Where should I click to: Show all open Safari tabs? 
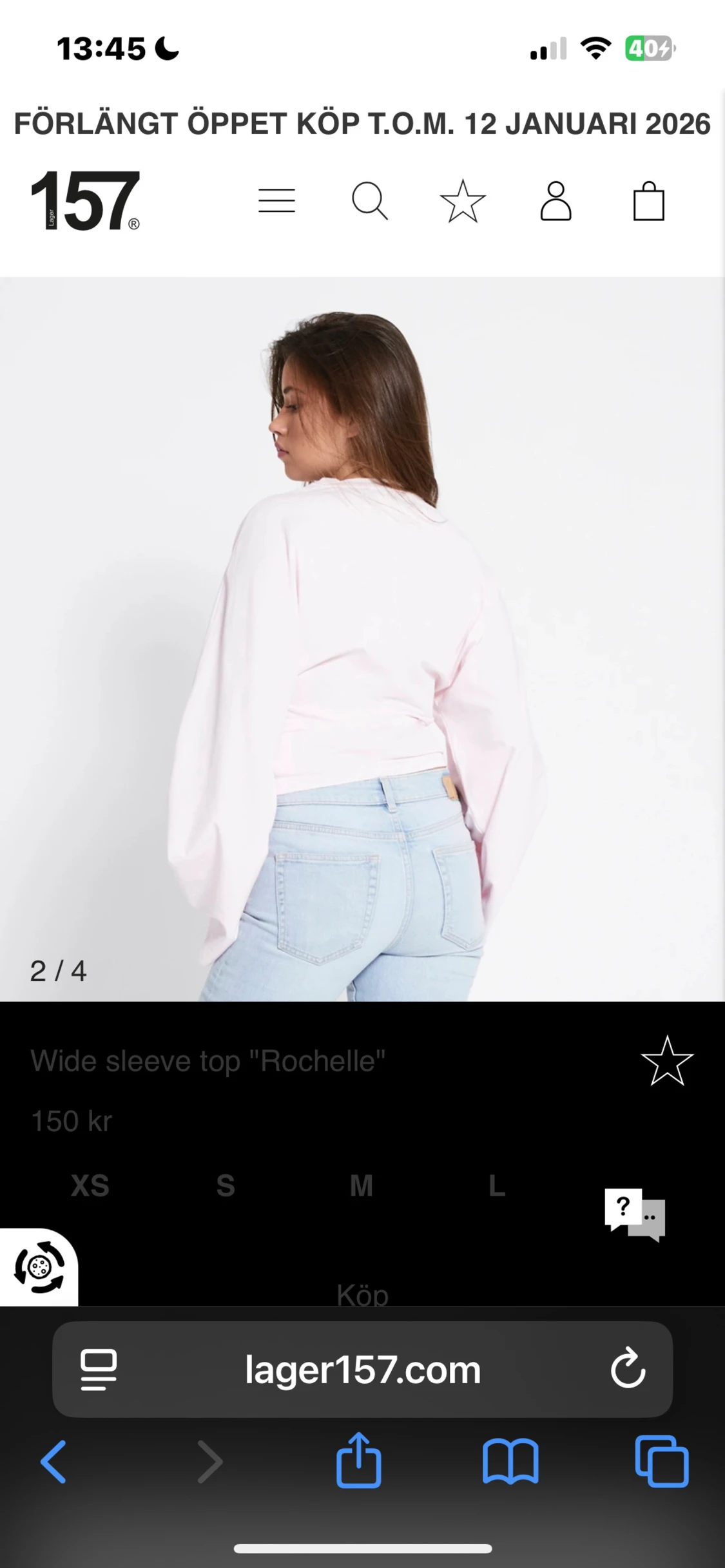click(x=662, y=1461)
